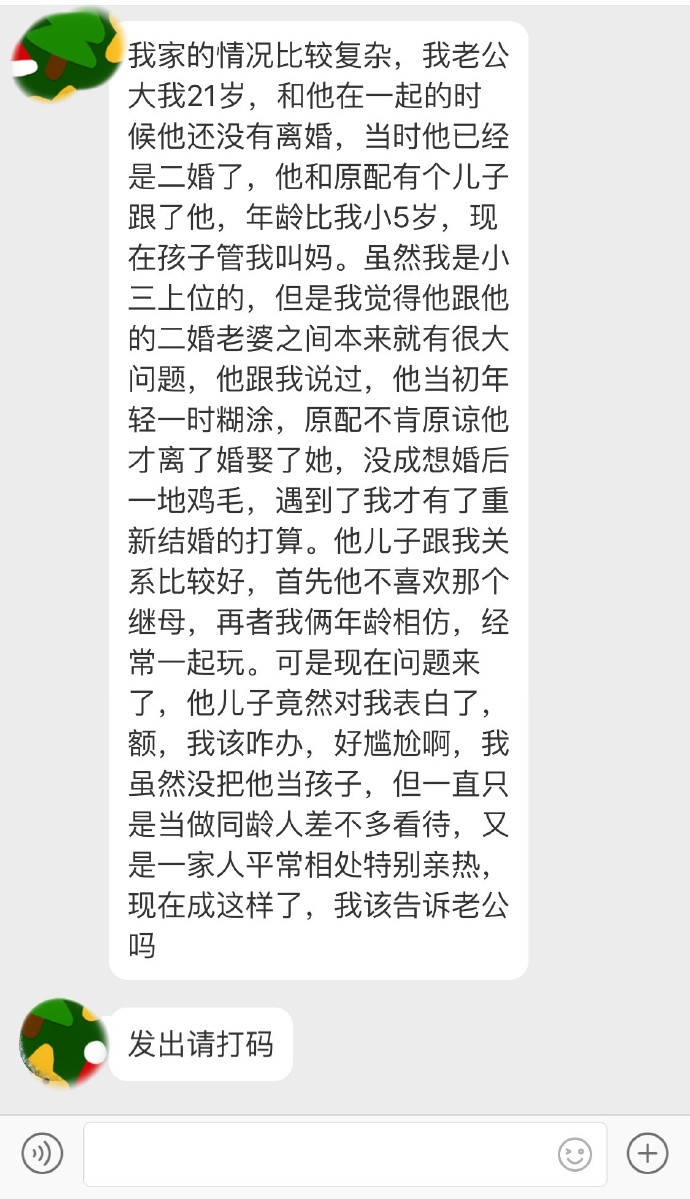Open sender's avatar beside 发出请打码 message
Screen dimensions: 690x1199
tap(62, 1043)
